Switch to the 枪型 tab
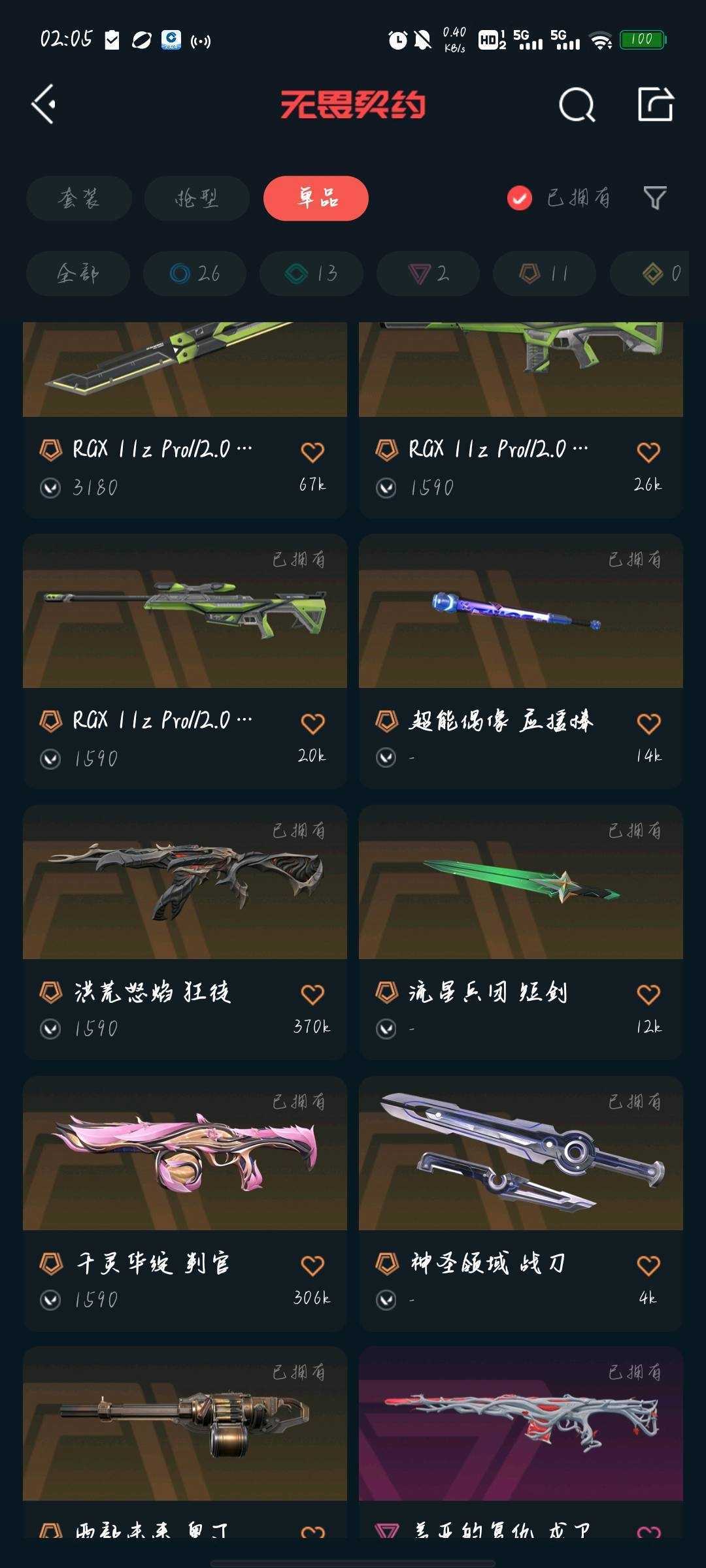This screenshot has height=1568, width=706. coord(197,198)
